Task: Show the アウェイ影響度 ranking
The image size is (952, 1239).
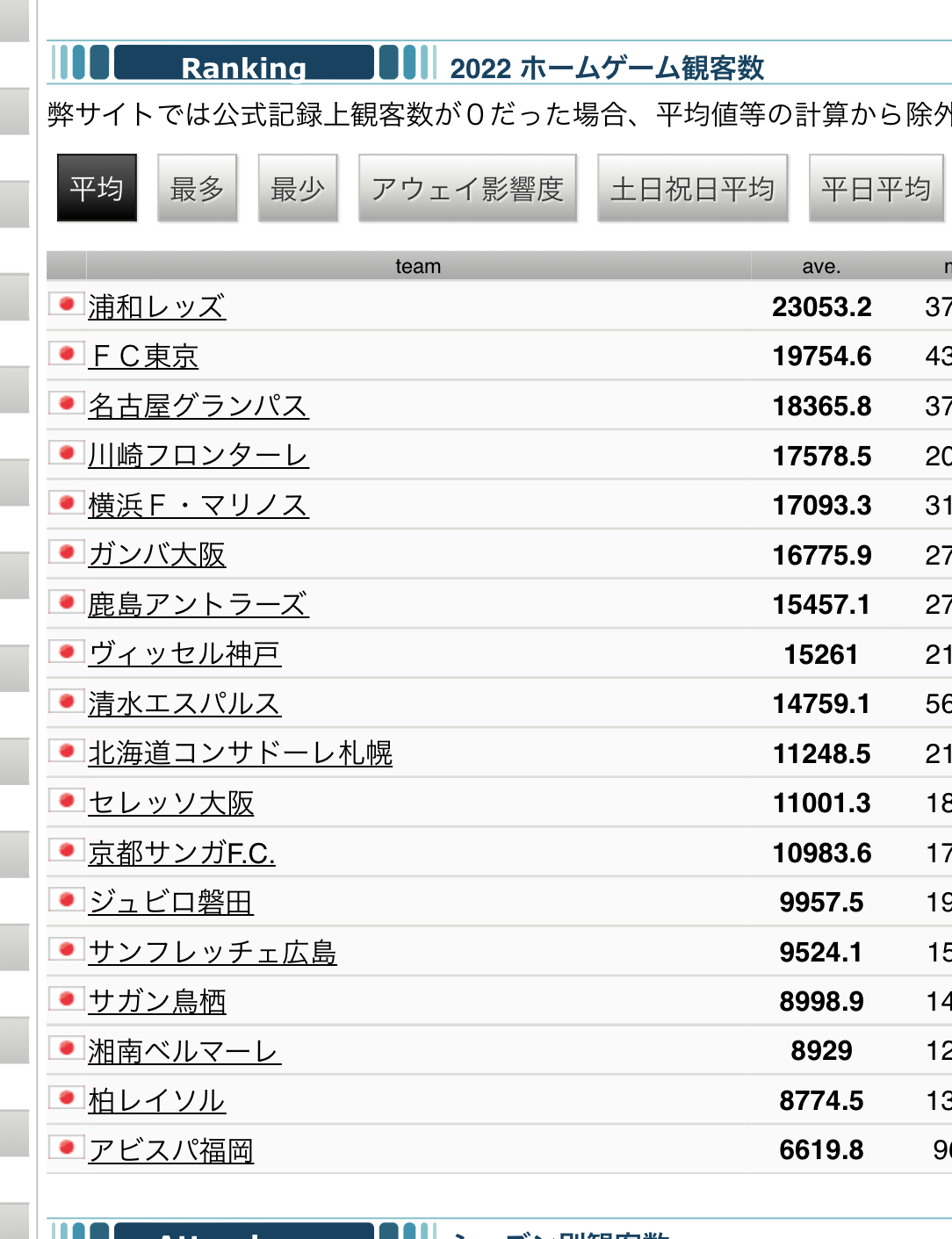Action: pos(467,188)
